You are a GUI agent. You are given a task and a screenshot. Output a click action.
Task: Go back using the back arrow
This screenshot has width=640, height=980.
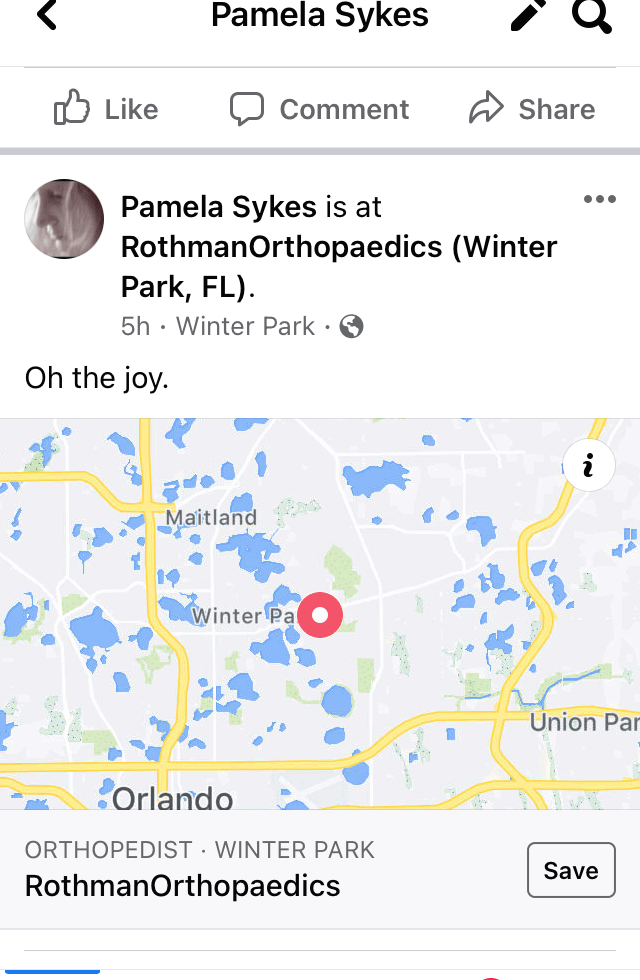47,15
